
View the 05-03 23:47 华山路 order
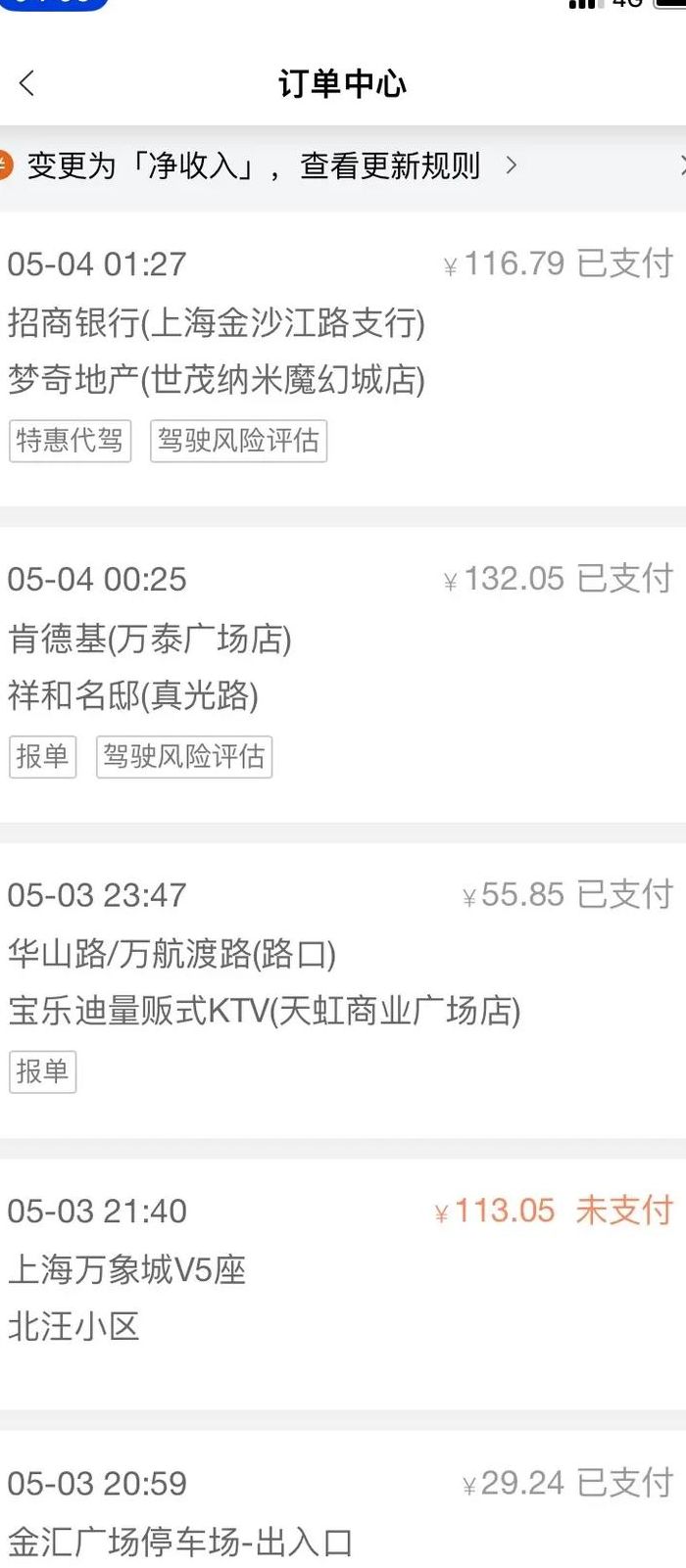[343, 991]
